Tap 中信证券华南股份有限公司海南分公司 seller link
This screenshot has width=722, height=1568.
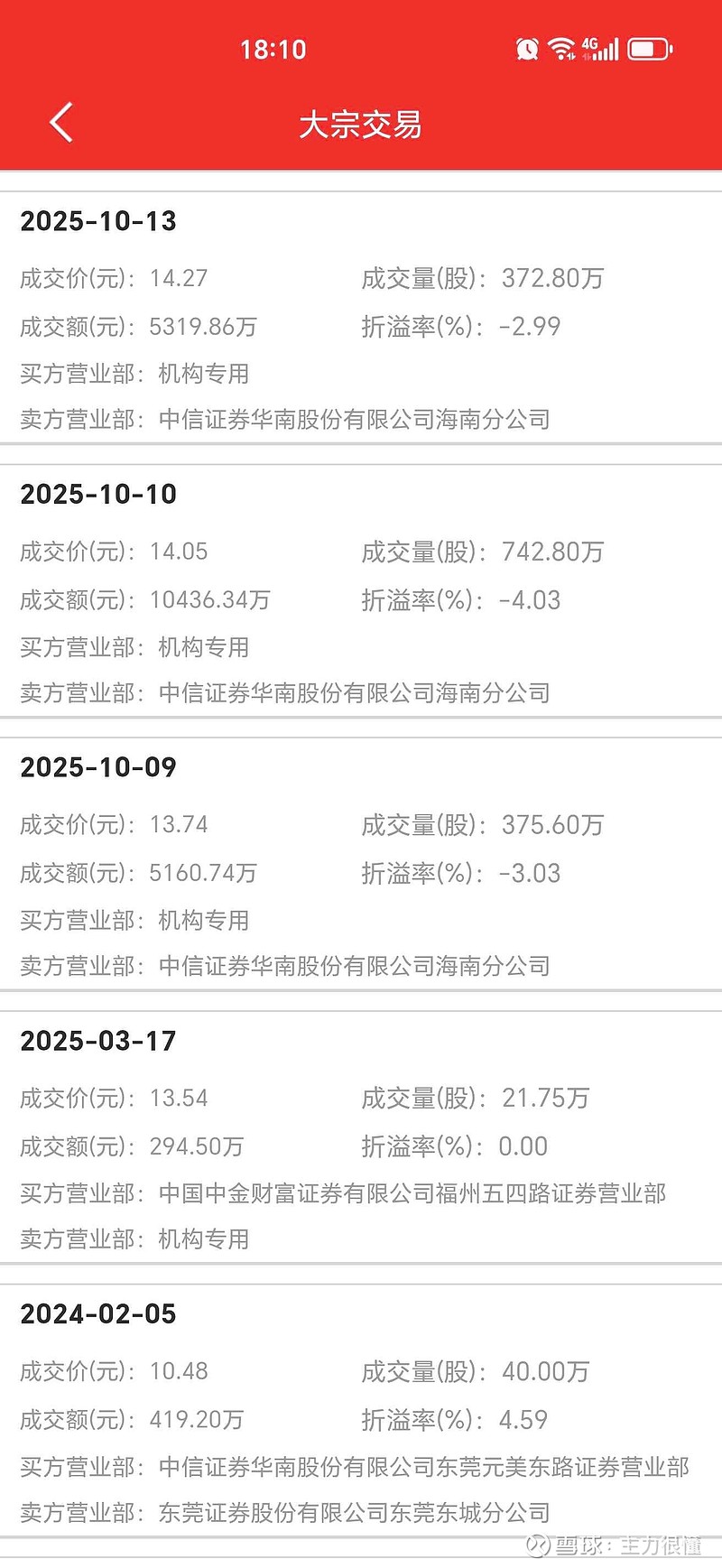pyautogui.click(x=356, y=420)
